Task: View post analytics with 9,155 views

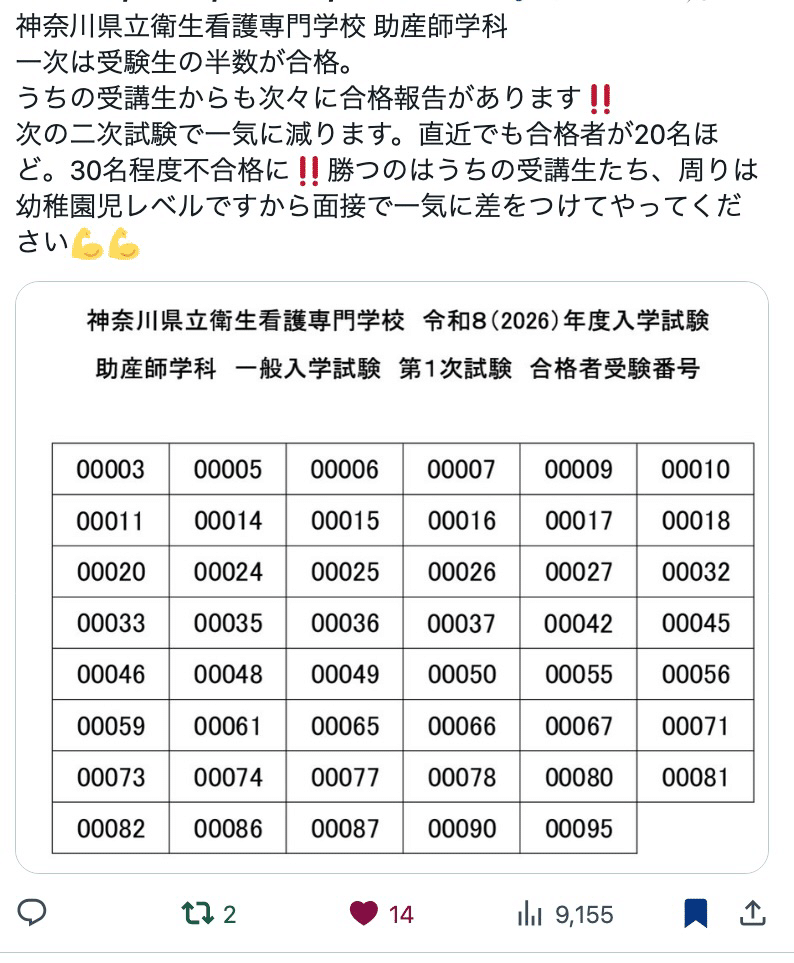Action: point(565,914)
